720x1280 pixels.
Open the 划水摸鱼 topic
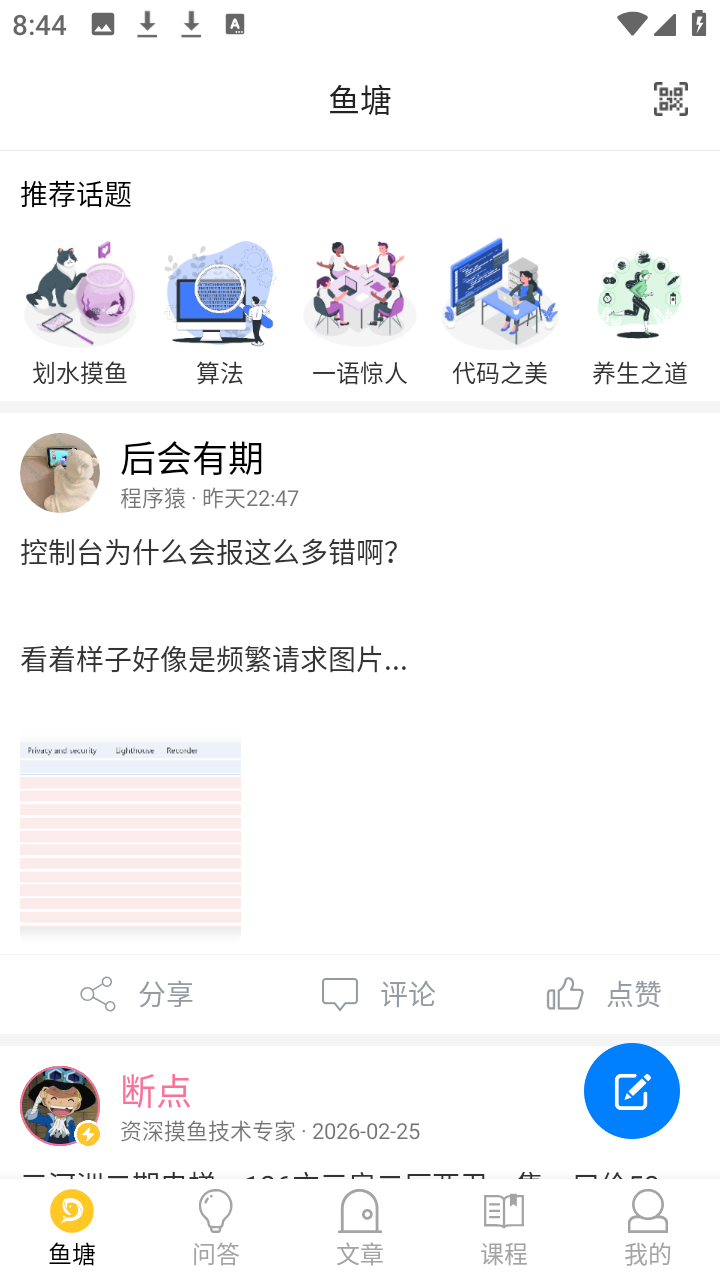point(79,293)
